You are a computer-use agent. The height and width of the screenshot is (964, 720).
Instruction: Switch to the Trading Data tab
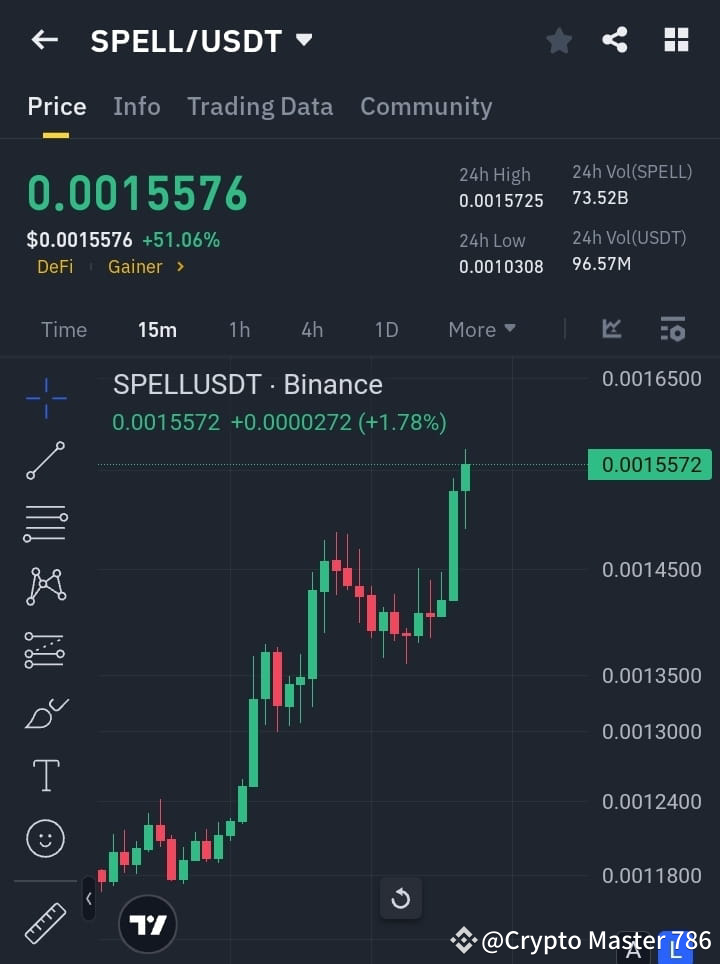point(260,106)
